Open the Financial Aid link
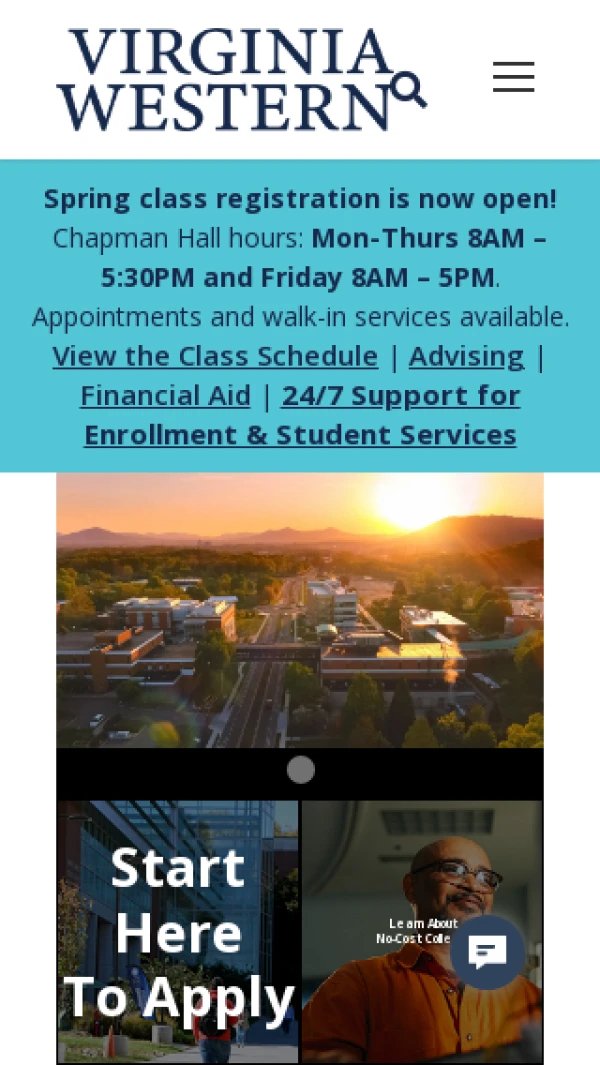This screenshot has width=600, height=1065. coord(165,396)
